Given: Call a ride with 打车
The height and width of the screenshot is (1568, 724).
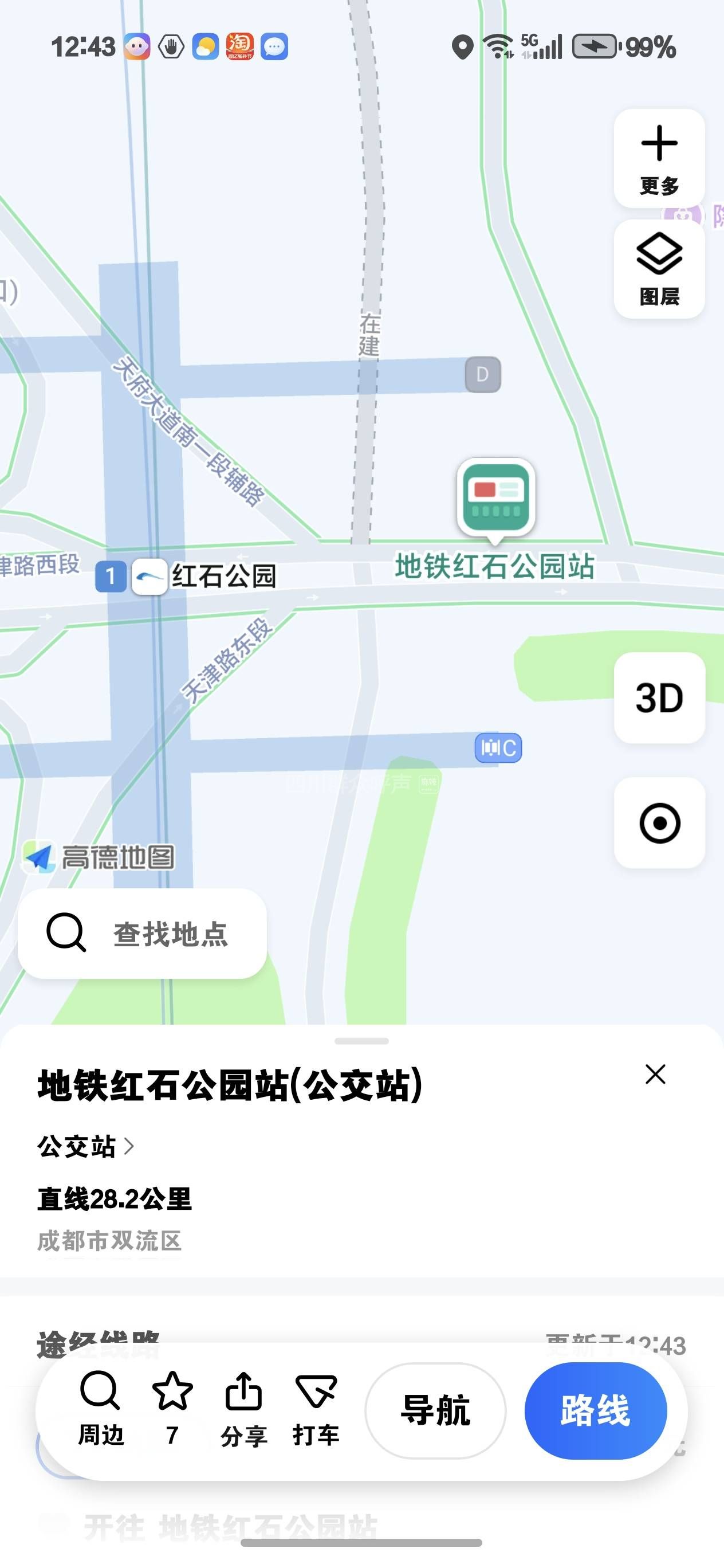Looking at the screenshot, I should click(x=316, y=1409).
